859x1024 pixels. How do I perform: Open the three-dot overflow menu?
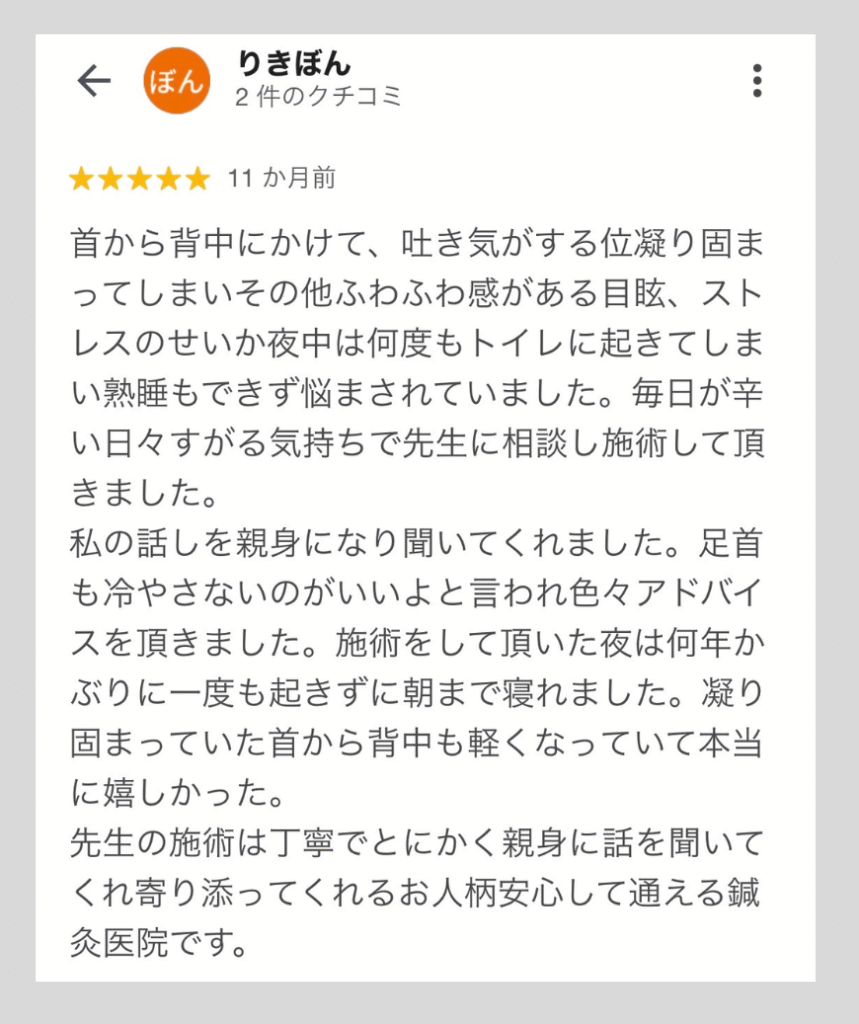(757, 81)
